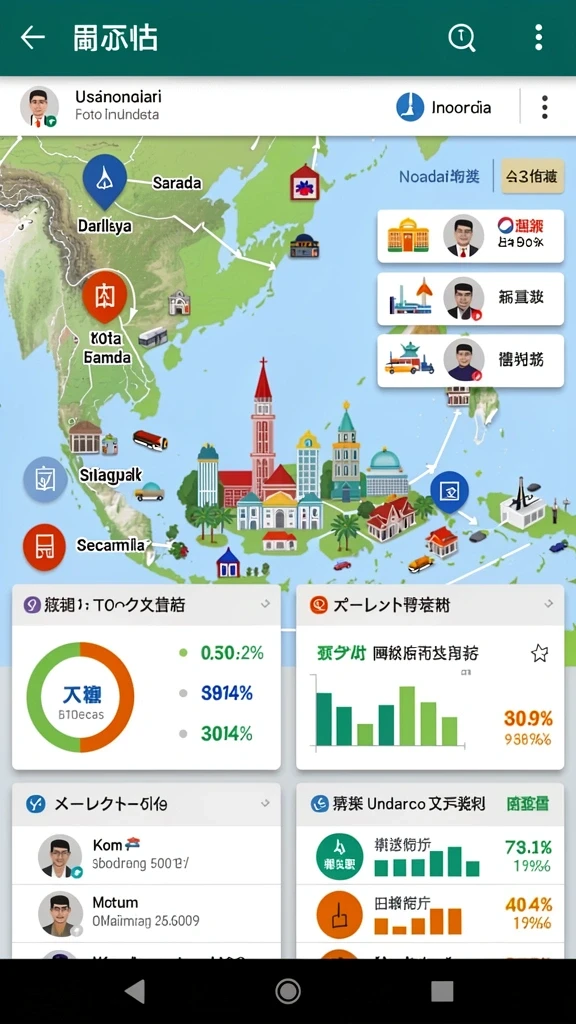Open the Kom list row
576x1024 pixels.
point(146,855)
